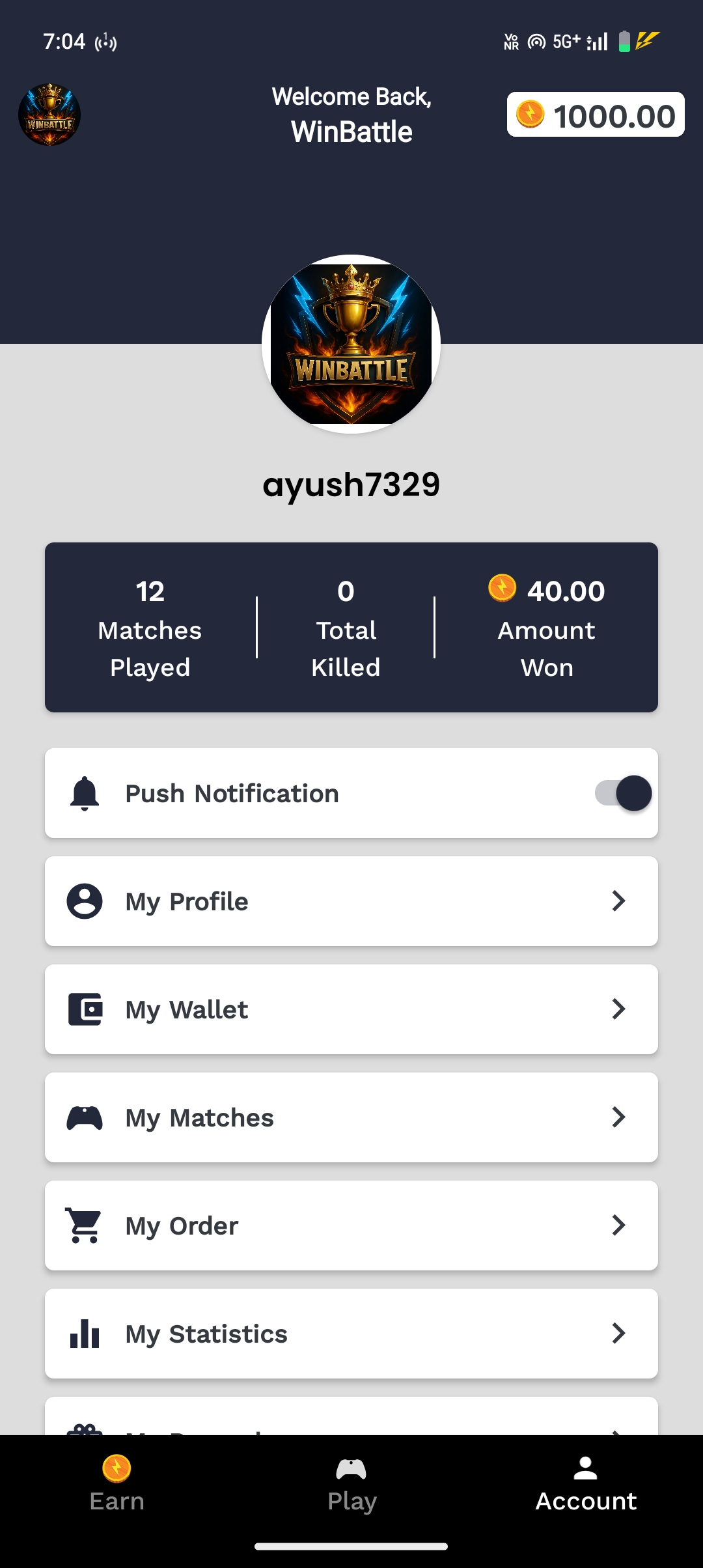Screen dimensions: 703x1568
Task: Tap the 1000.00 coin balance button
Action: click(596, 115)
